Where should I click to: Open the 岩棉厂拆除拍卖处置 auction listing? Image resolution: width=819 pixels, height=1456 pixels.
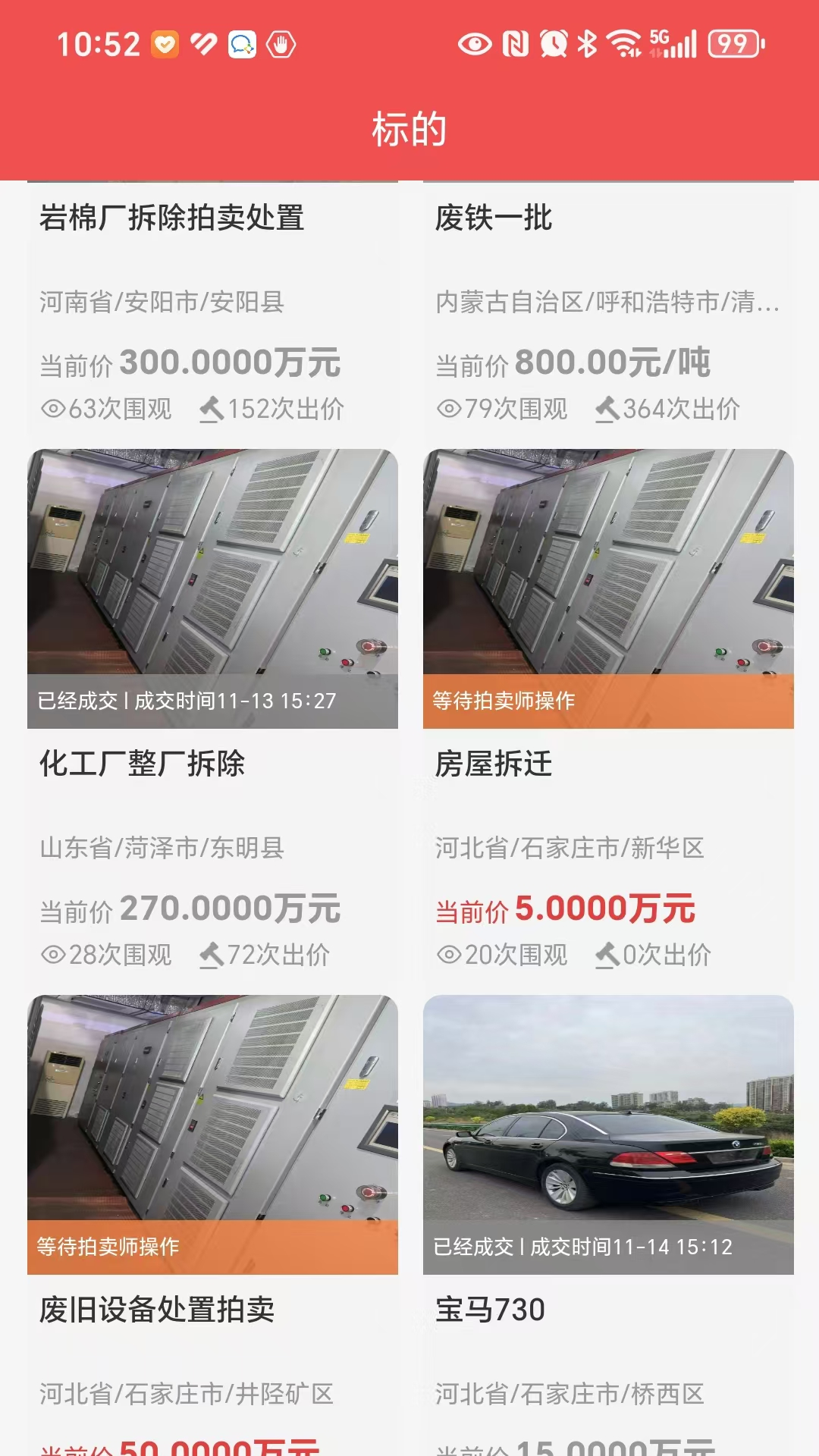pyautogui.click(x=172, y=218)
